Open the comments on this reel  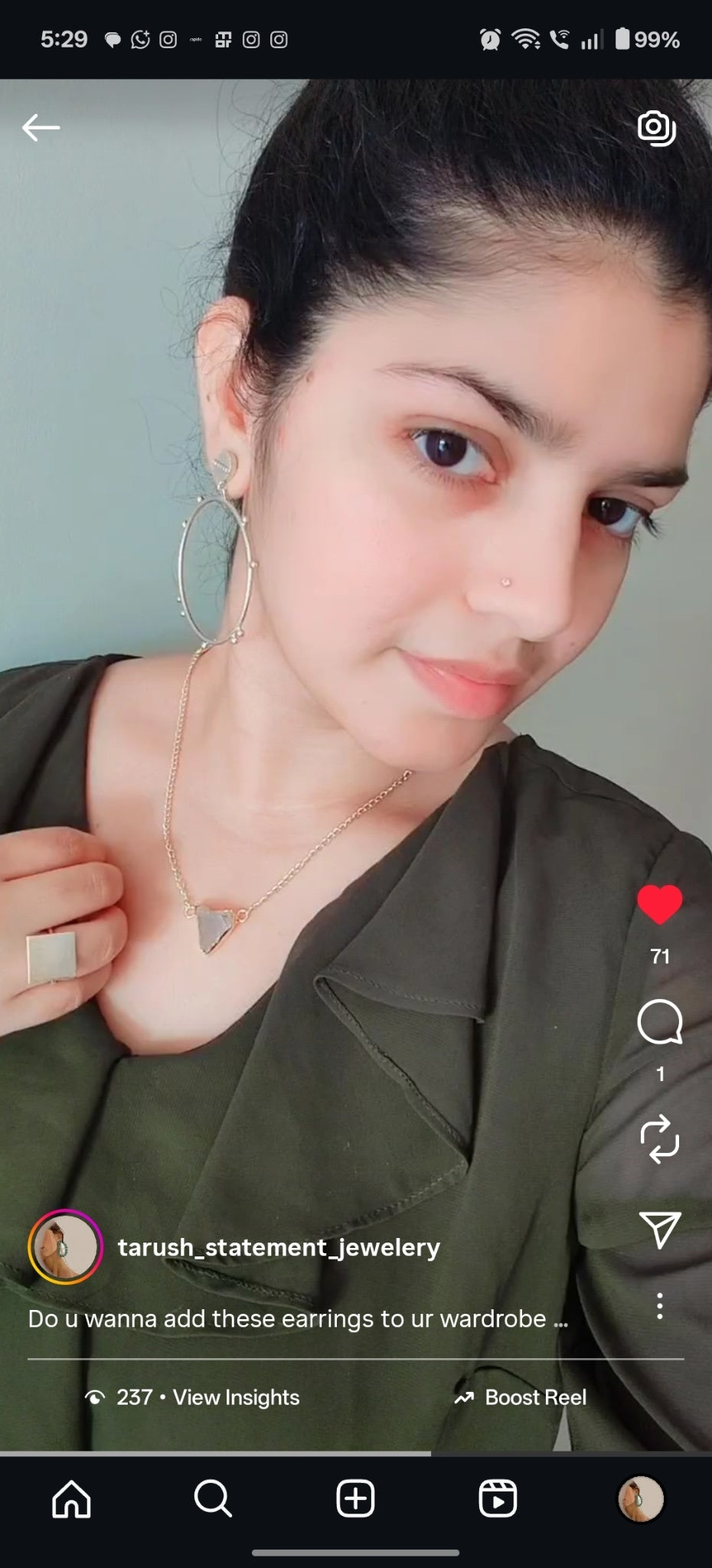[659, 1022]
